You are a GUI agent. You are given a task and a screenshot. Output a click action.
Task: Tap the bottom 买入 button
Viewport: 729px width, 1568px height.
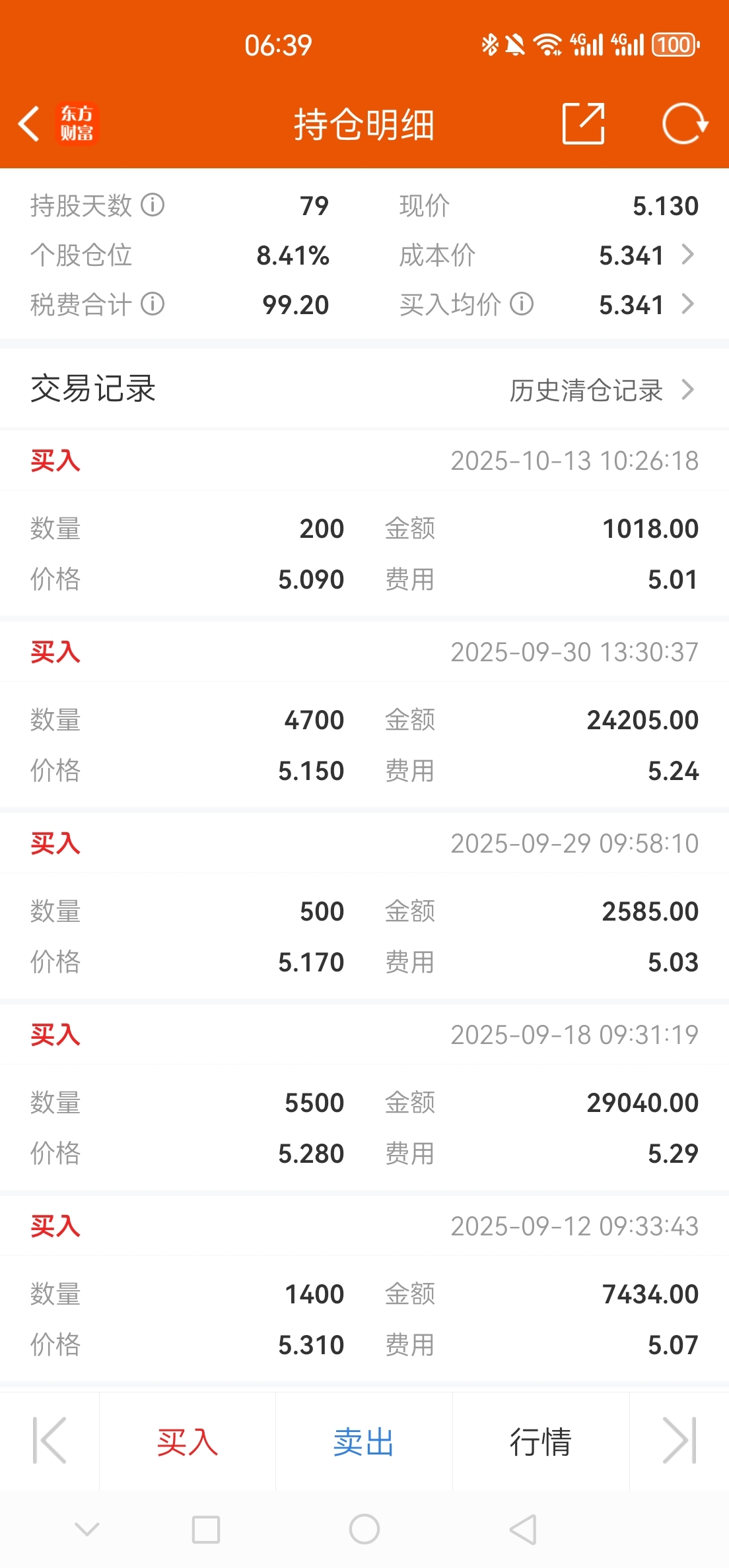click(x=188, y=1442)
